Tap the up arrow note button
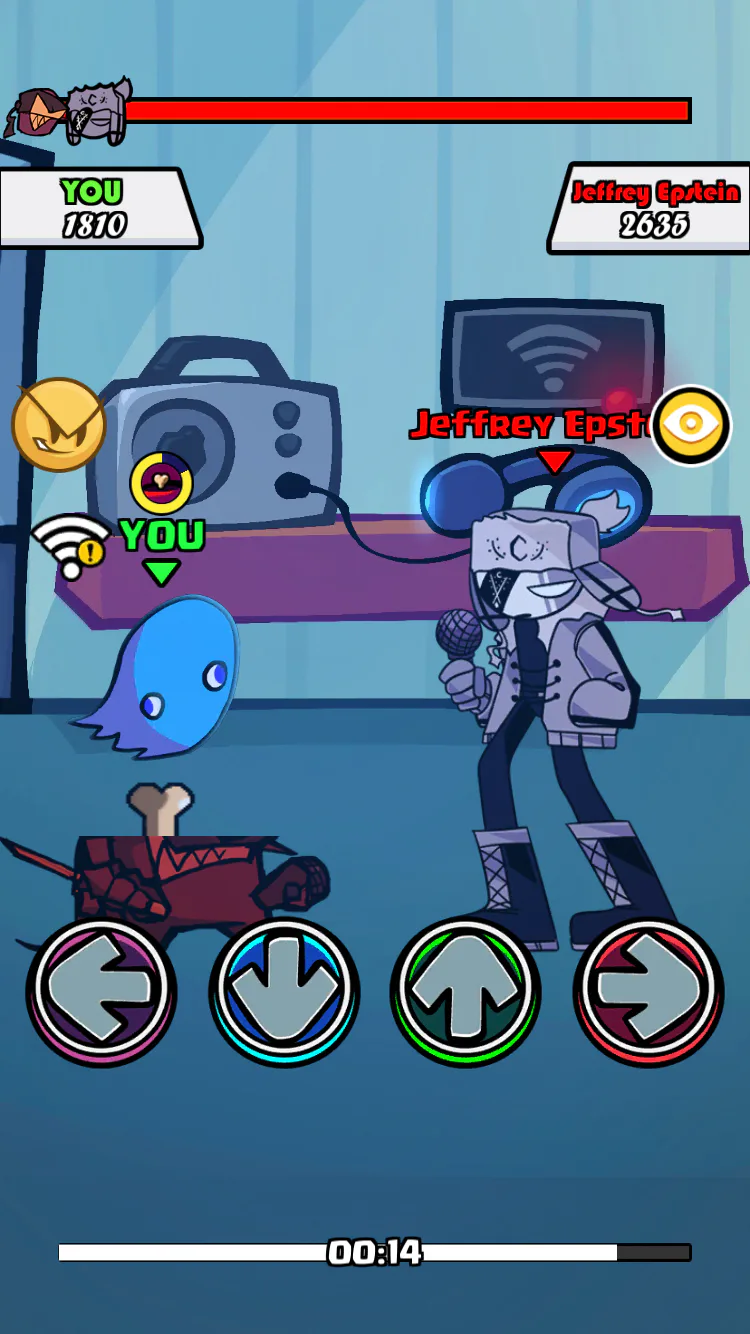Screen dimensions: 750x1334 click(466, 991)
